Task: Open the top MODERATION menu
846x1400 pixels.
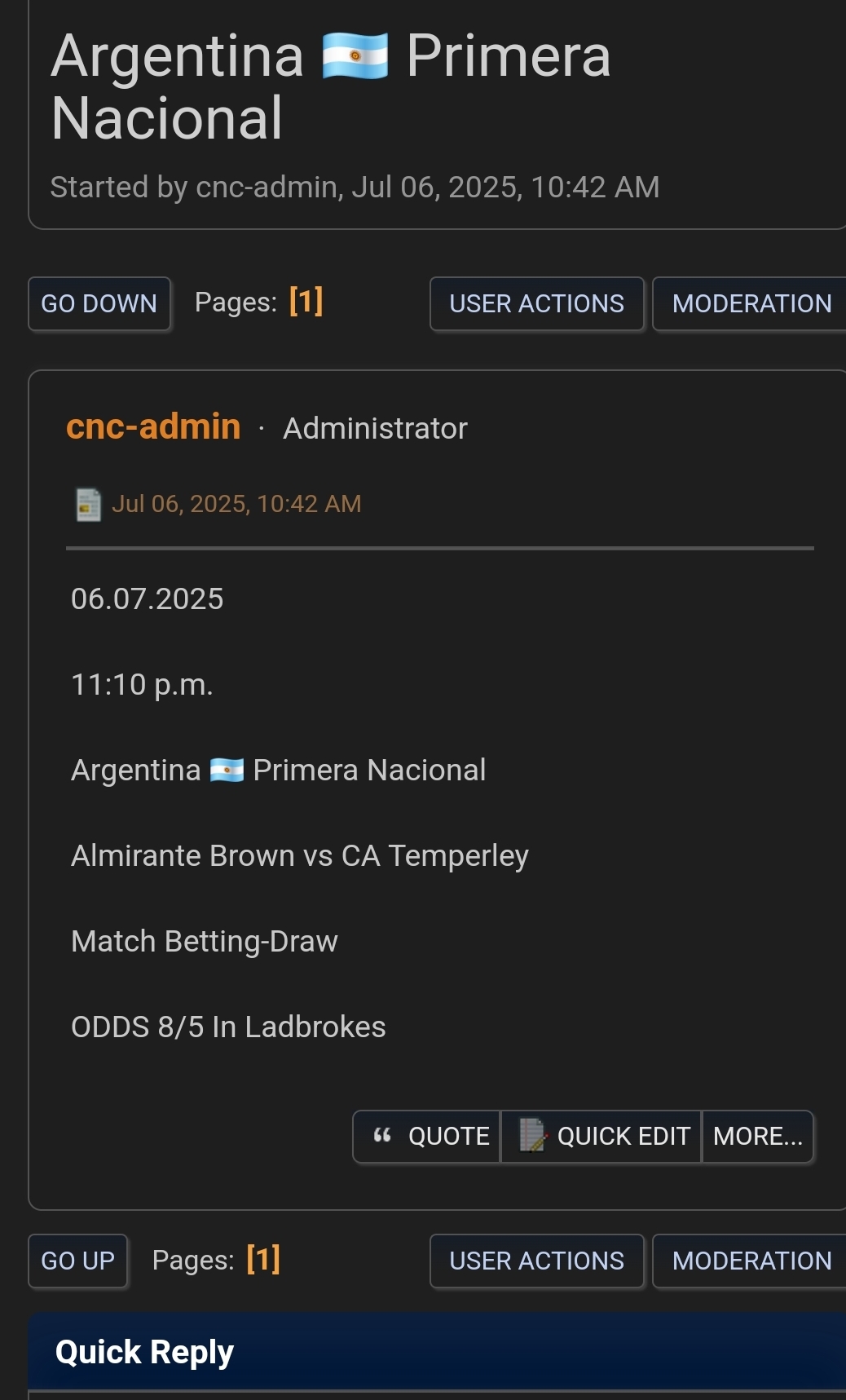Action: 751,304
